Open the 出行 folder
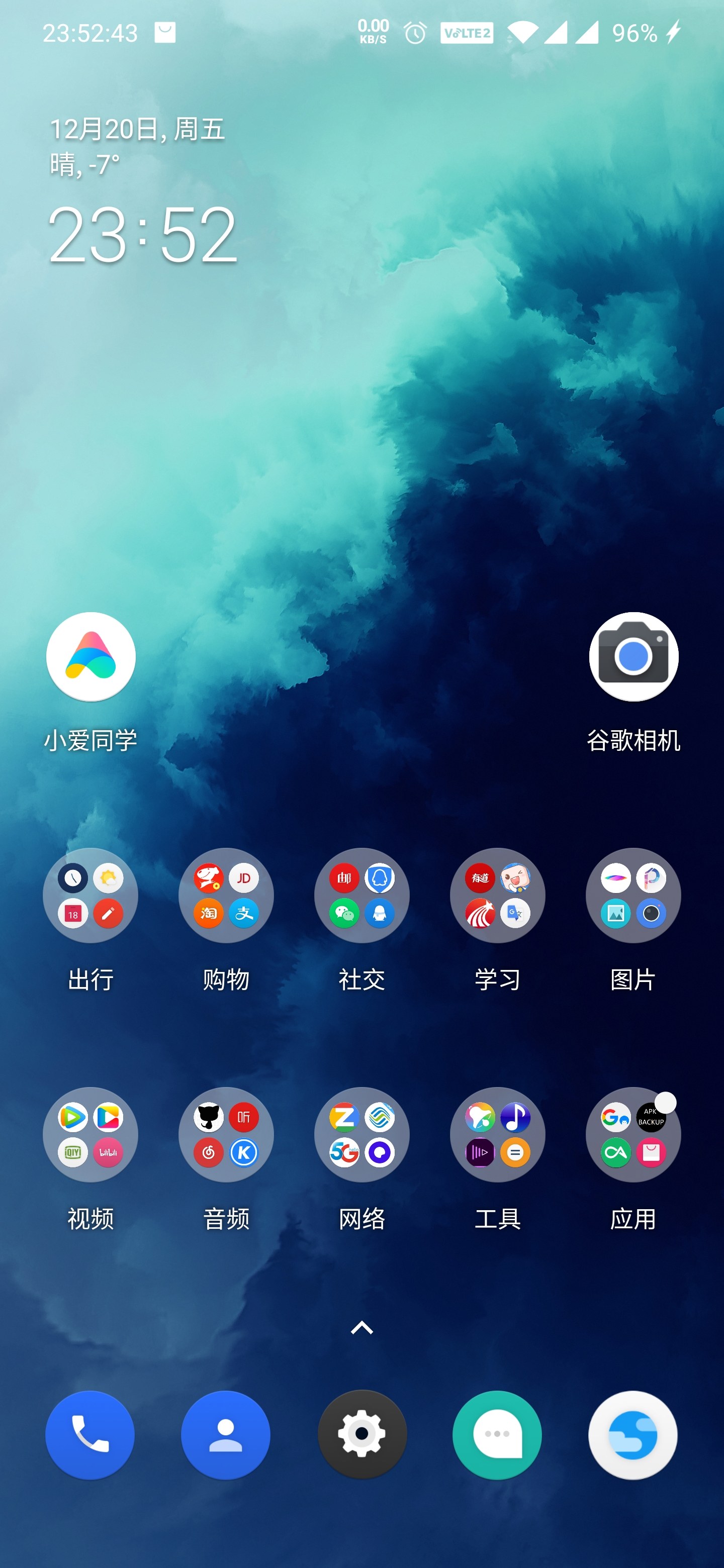This screenshot has width=724, height=1568. click(90, 896)
